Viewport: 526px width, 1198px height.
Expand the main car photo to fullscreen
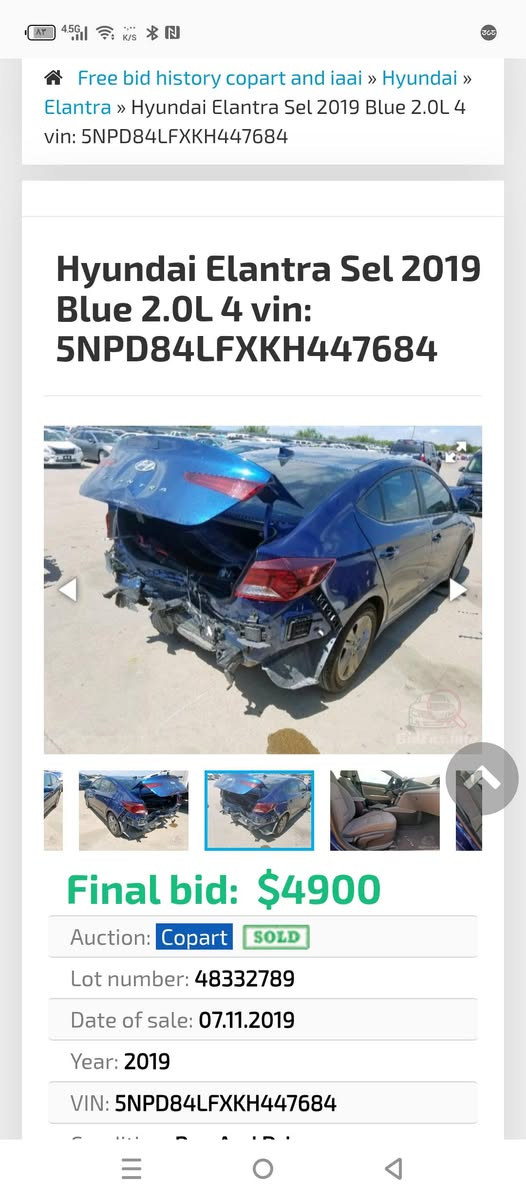461,447
